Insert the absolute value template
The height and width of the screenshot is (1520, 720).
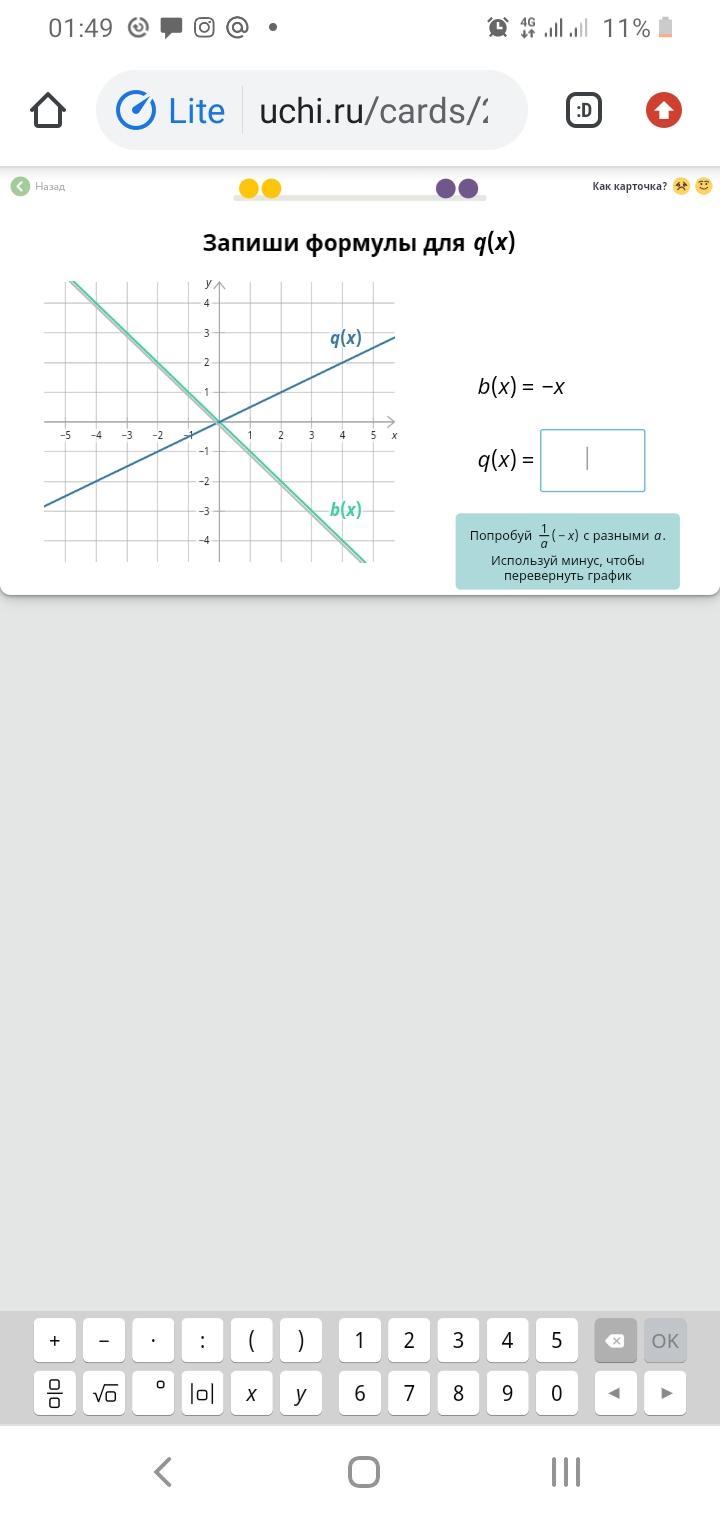coord(202,1393)
